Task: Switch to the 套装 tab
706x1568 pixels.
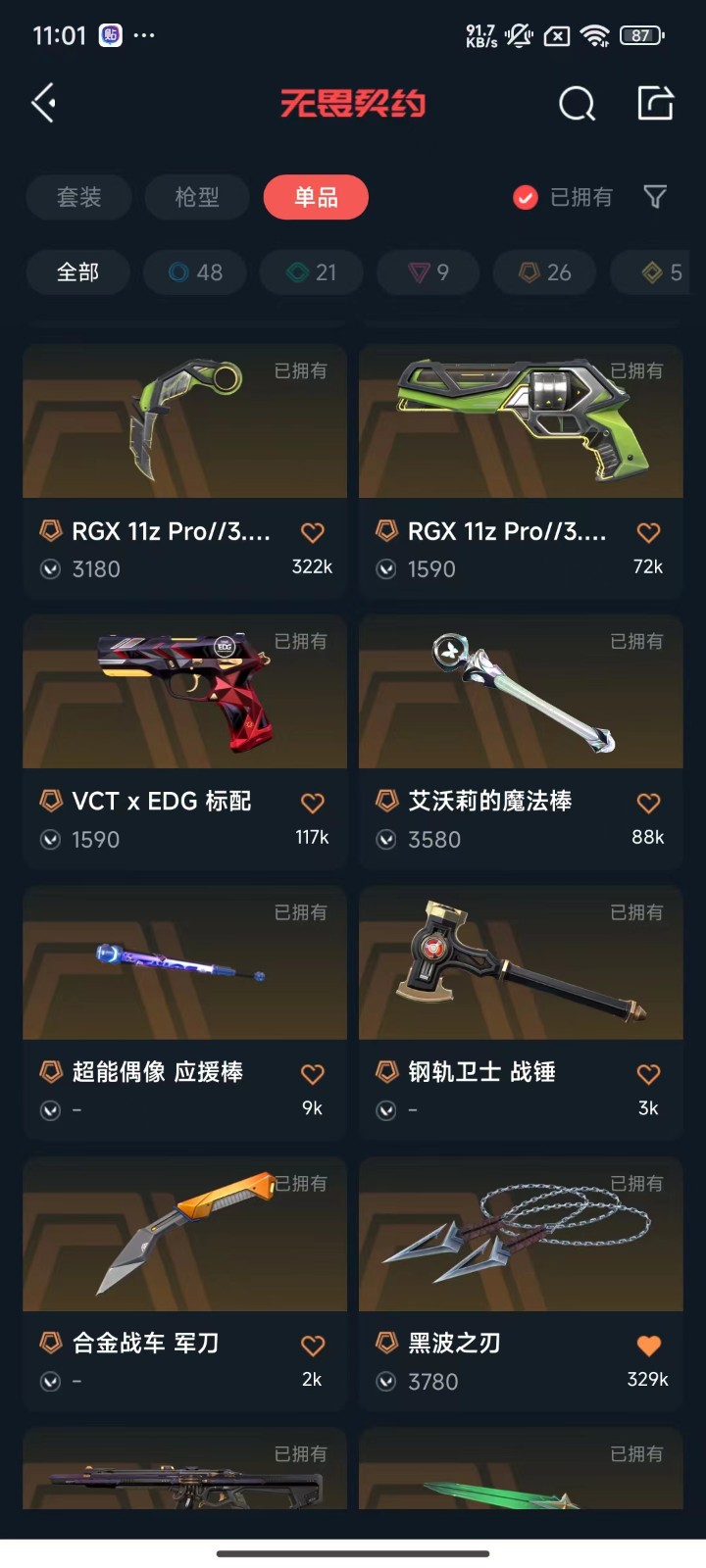Action: [78, 197]
